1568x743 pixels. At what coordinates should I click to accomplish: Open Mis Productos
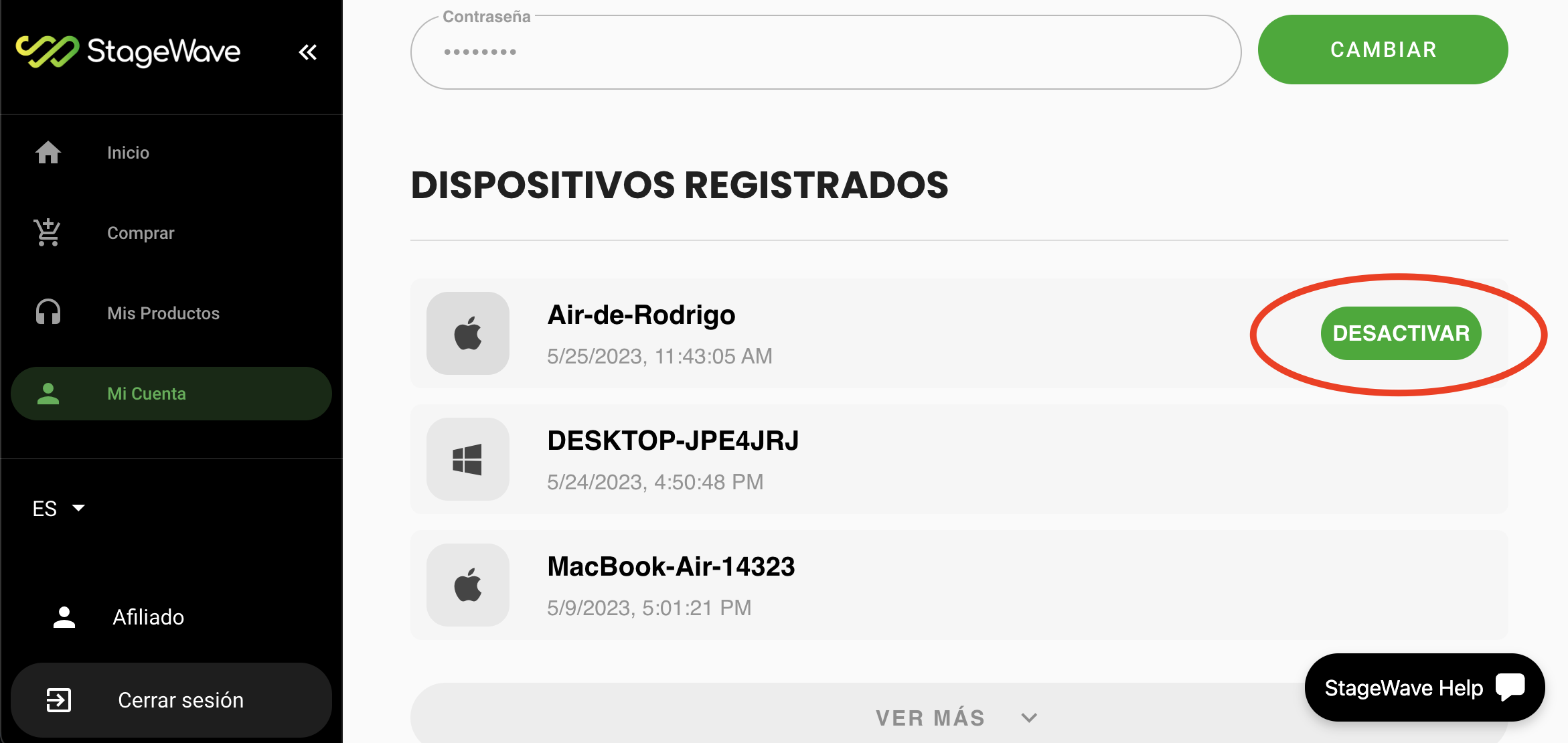coord(163,313)
